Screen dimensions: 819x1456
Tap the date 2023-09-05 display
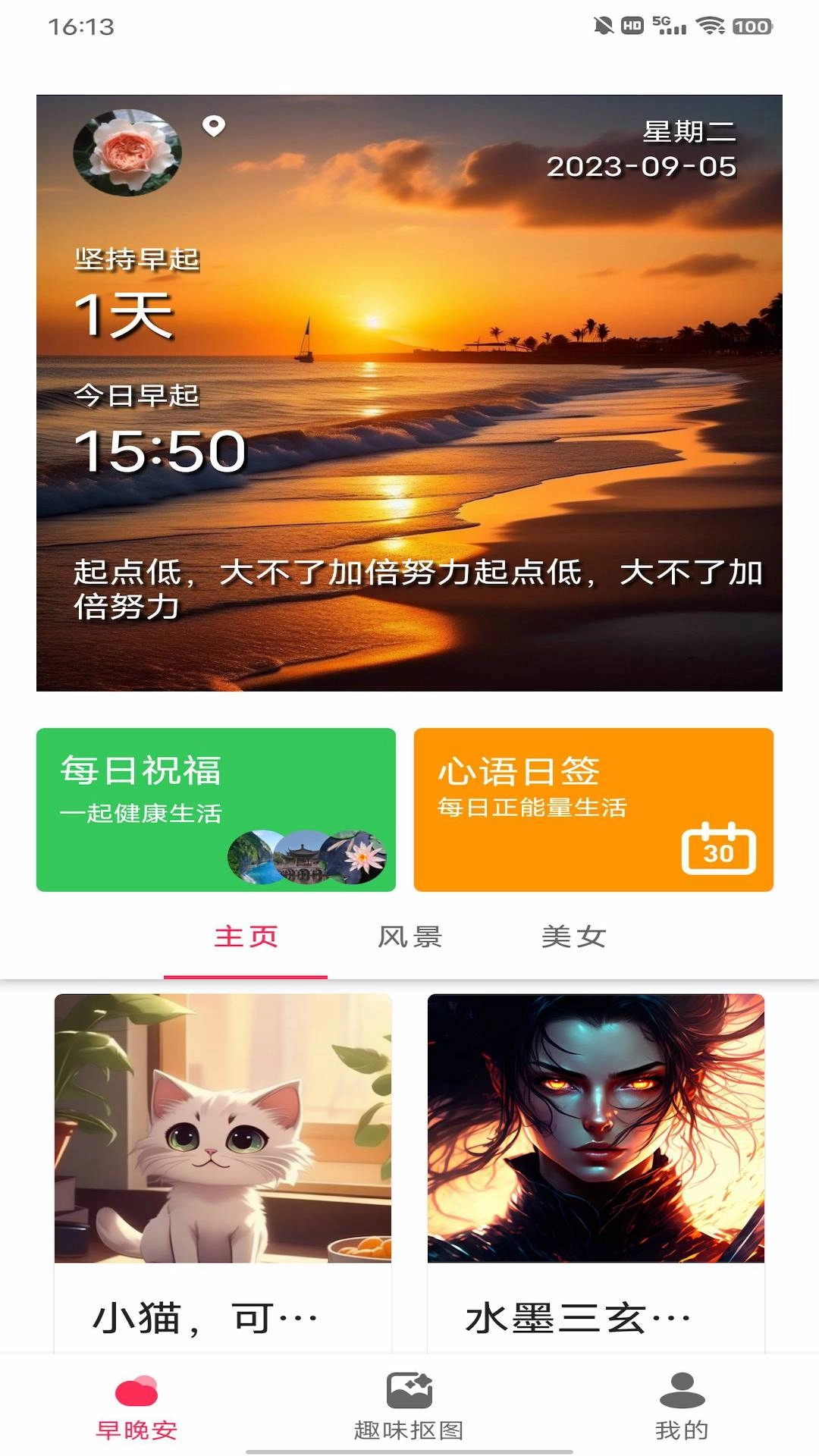point(642,167)
